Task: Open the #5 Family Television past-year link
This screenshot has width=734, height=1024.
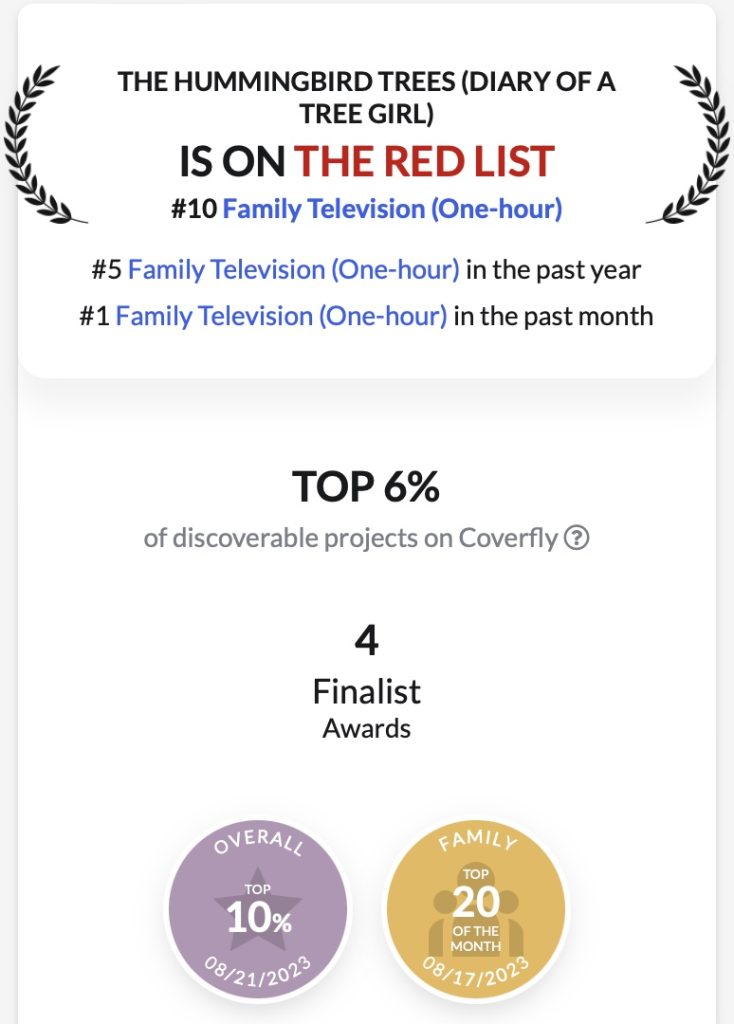Action: click(x=293, y=270)
